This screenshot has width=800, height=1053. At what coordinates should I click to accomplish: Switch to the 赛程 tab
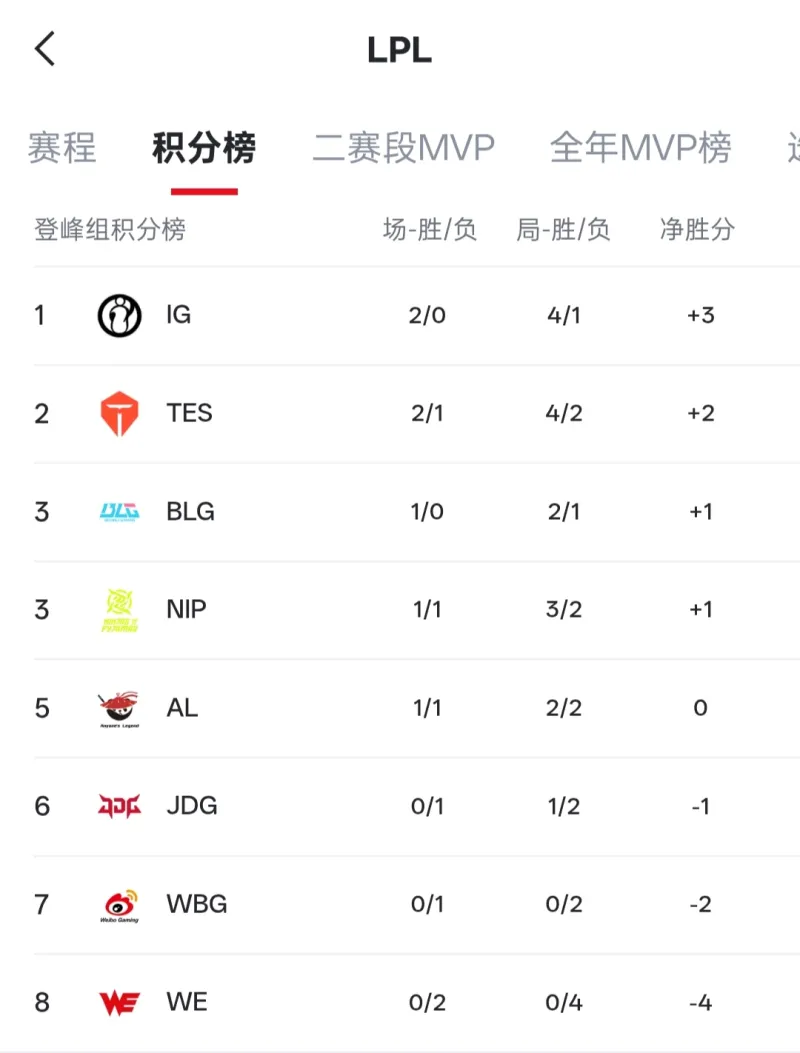click(x=64, y=147)
